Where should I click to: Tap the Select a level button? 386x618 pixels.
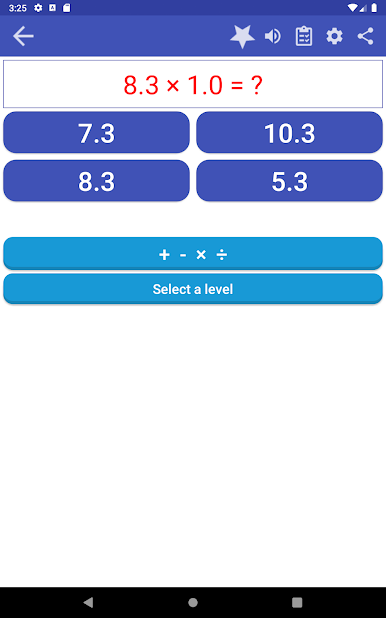193,289
